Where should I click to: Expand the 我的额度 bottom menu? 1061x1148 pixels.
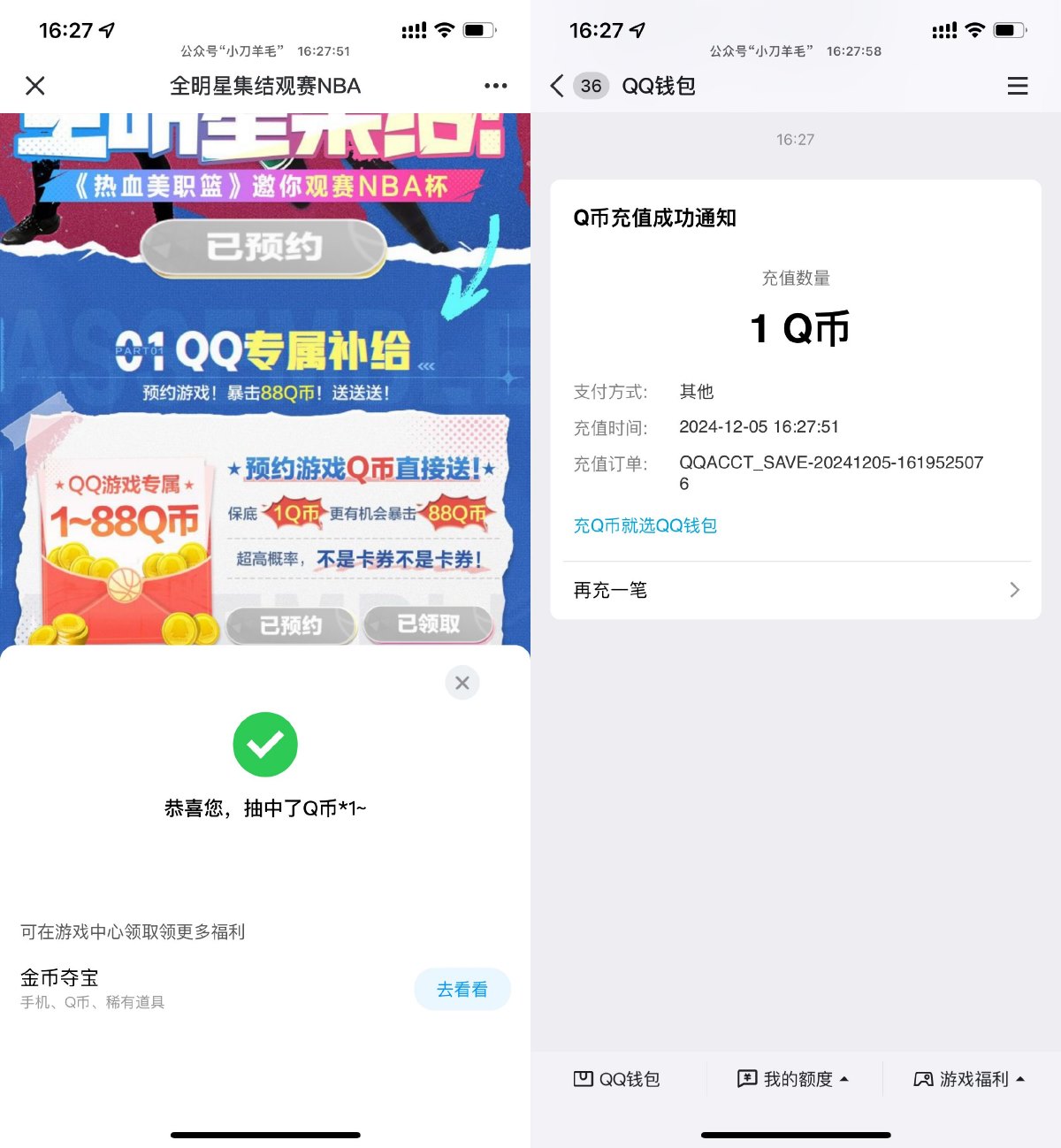793,1079
